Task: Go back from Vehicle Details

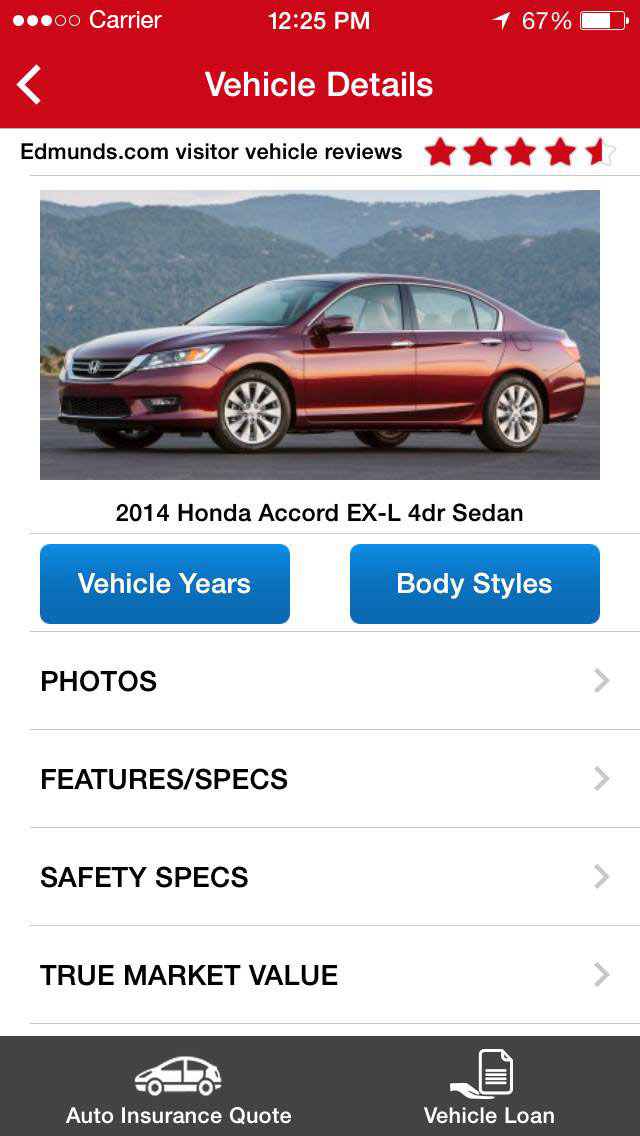Action: 30,85
